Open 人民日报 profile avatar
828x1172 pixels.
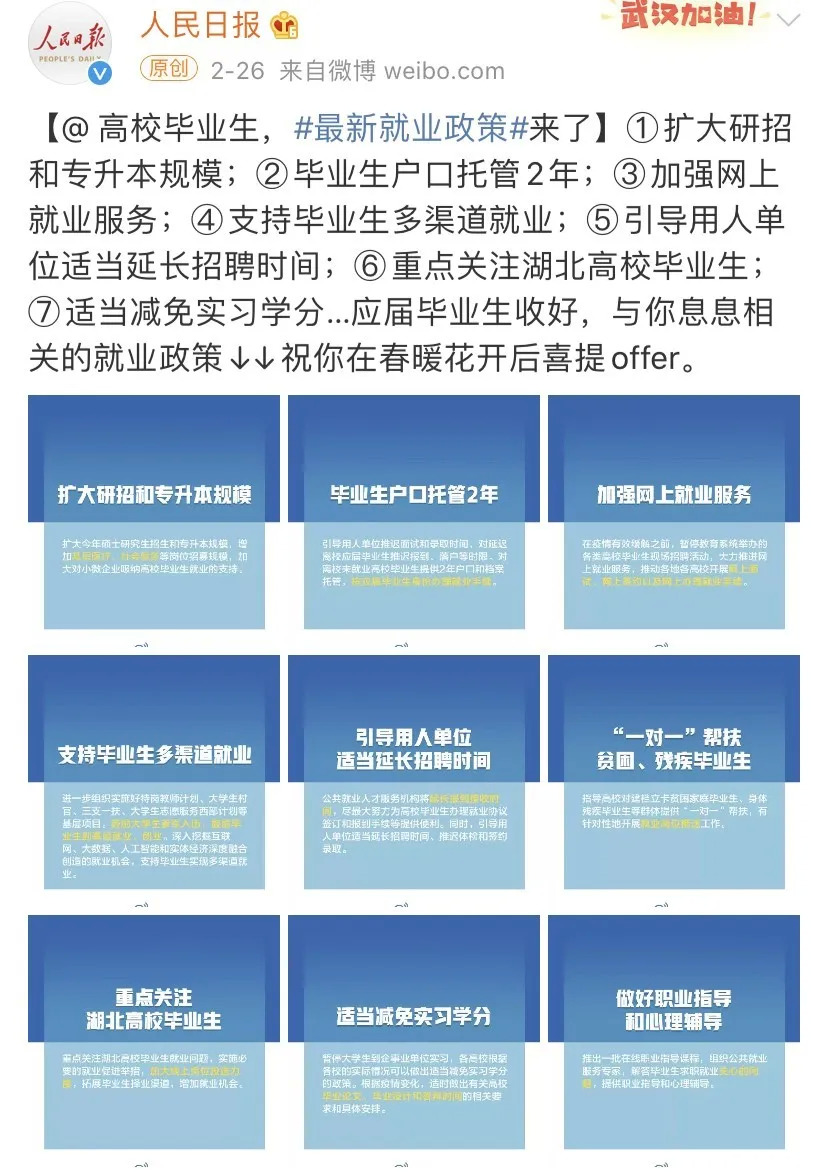pos(70,43)
